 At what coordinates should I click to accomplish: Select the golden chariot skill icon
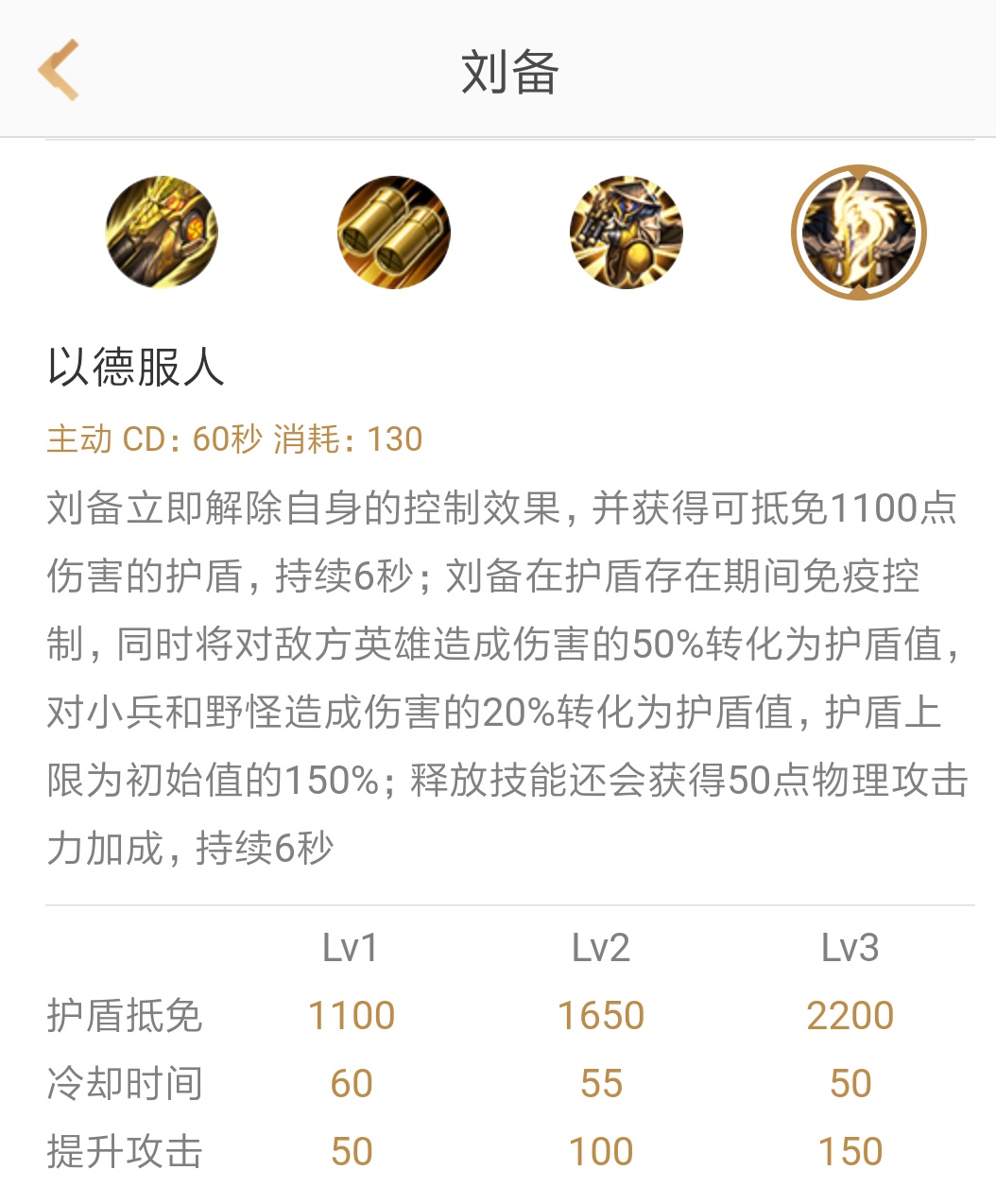click(161, 232)
